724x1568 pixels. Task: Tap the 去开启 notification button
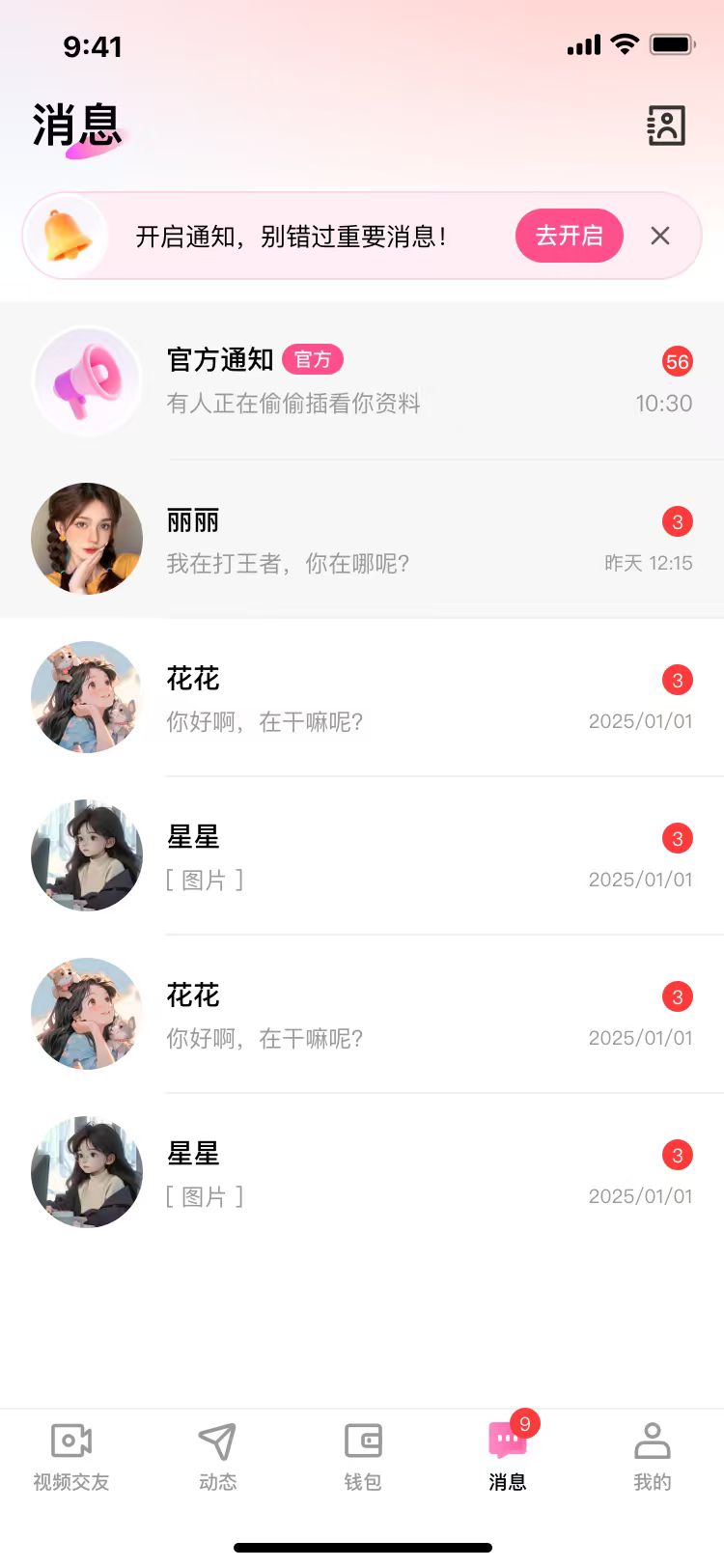pos(569,235)
